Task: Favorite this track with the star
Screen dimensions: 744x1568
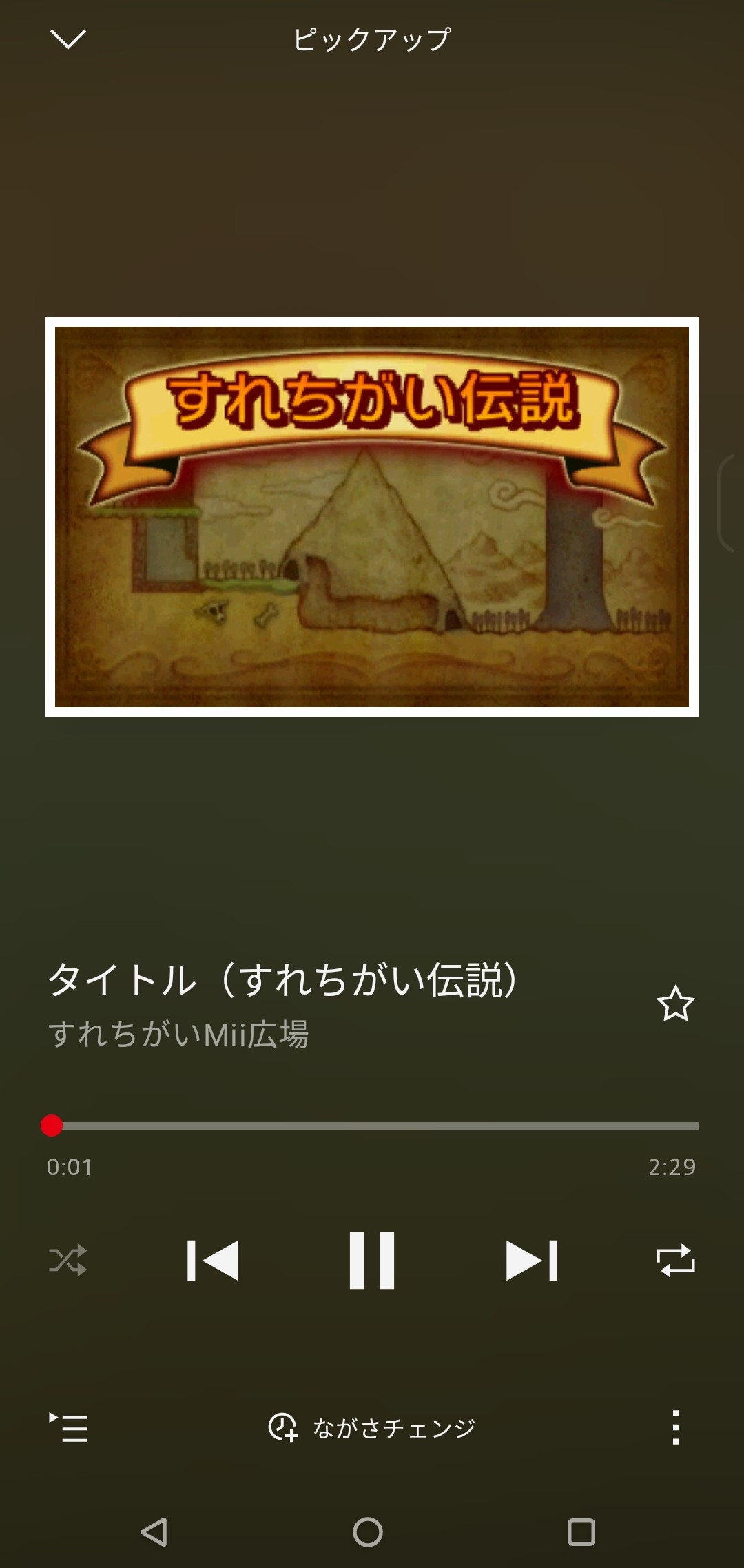Action: point(675,1004)
